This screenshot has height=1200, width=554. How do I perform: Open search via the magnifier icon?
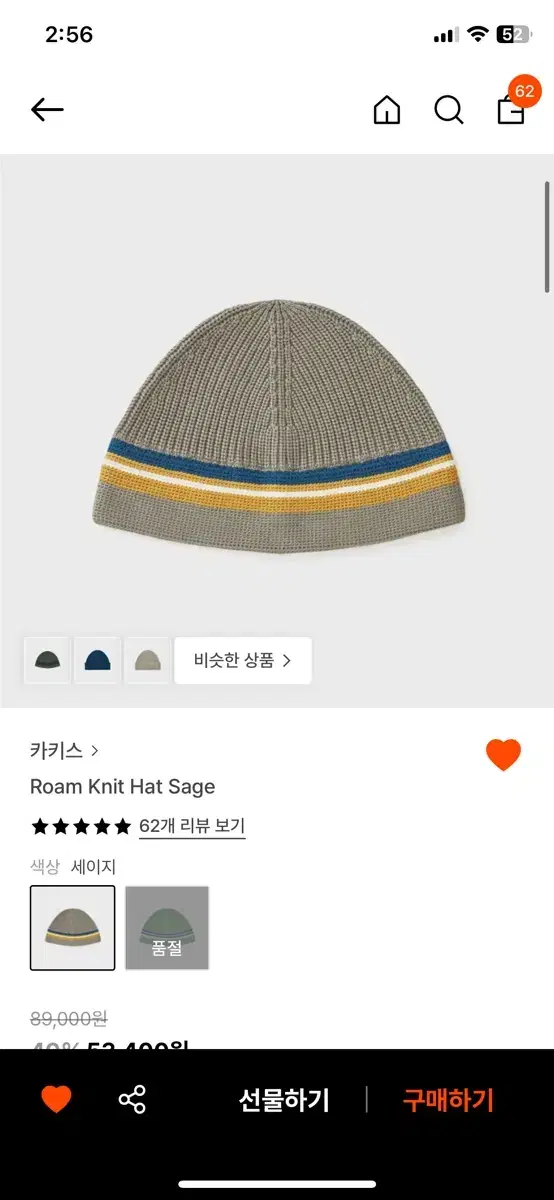(x=449, y=110)
